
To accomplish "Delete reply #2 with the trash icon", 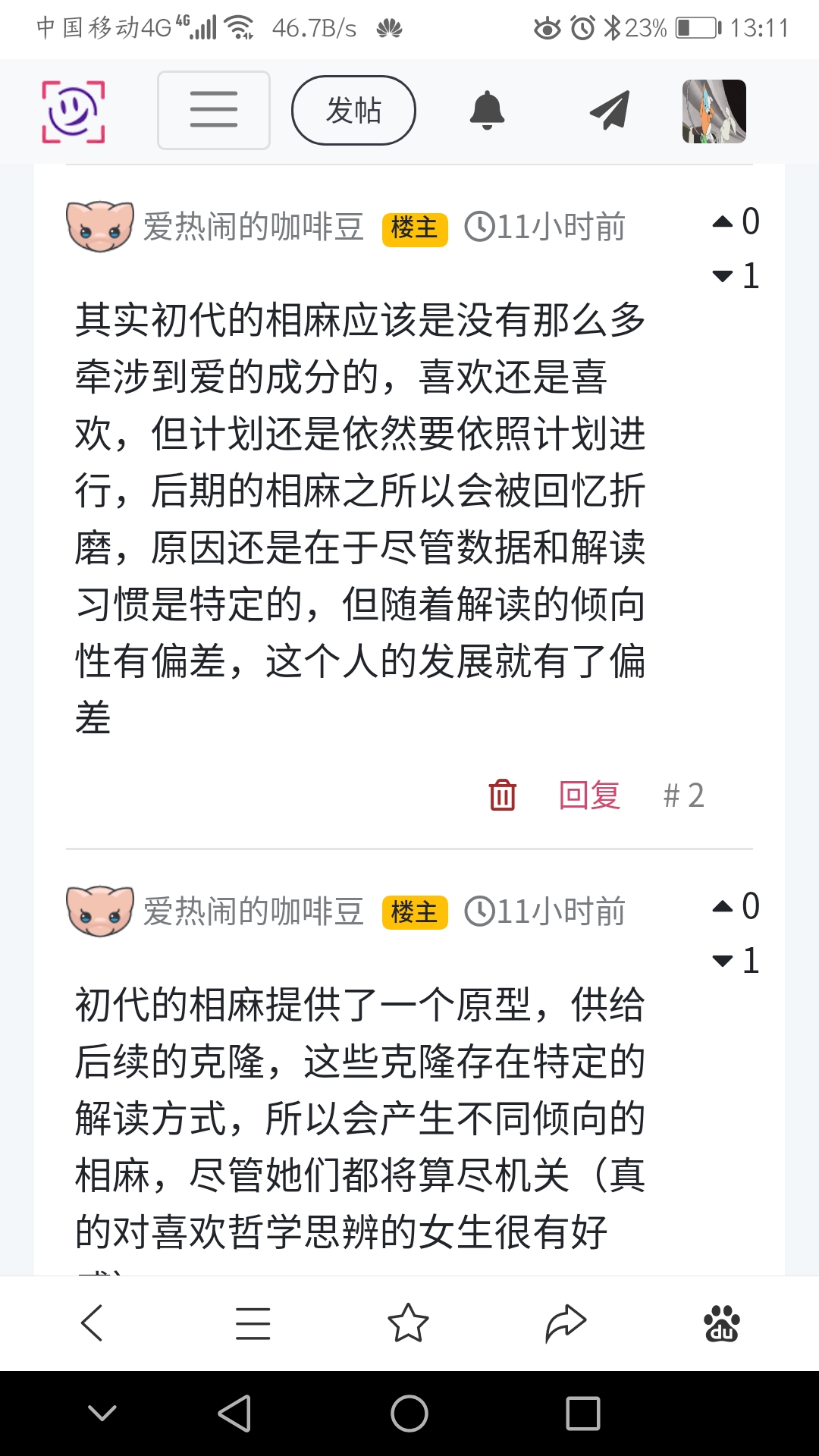I will pyautogui.click(x=502, y=795).
